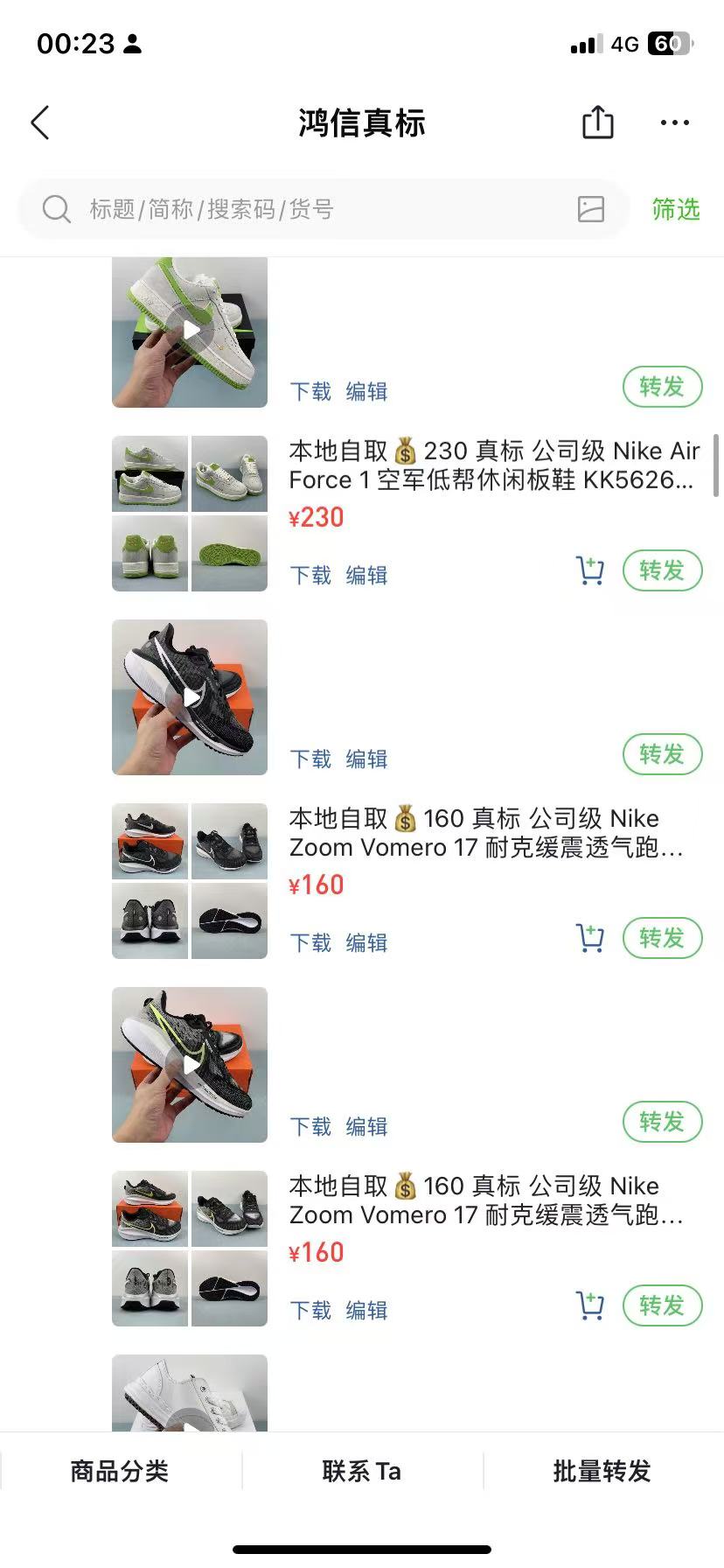Add the ¥230 Air Force 1 to cart

tap(590, 570)
